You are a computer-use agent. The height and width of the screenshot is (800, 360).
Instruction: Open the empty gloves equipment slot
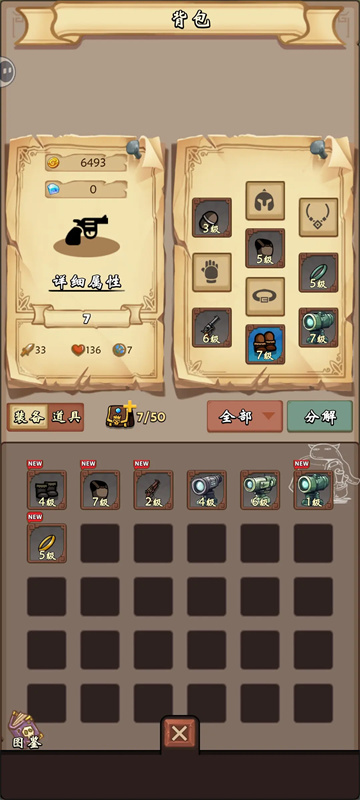point(212,272)
